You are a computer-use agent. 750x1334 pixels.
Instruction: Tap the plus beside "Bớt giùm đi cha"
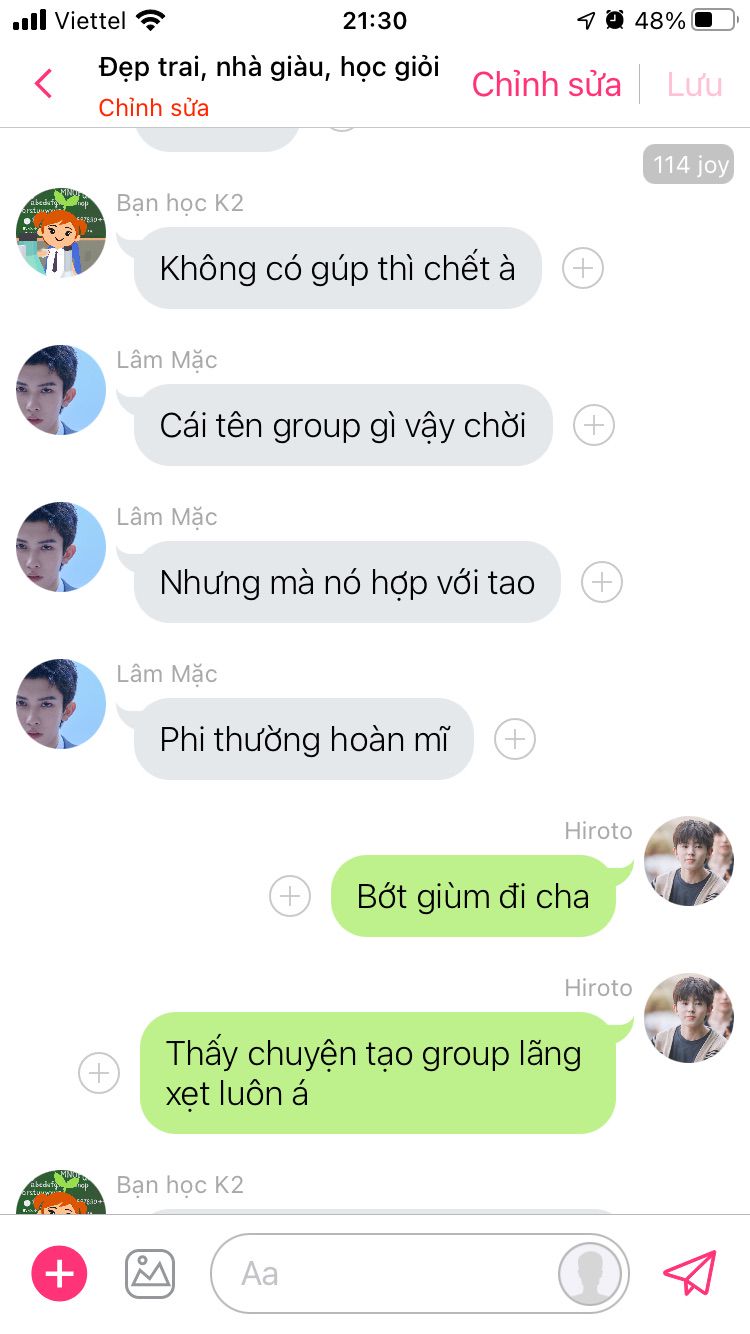click(290, 896)
